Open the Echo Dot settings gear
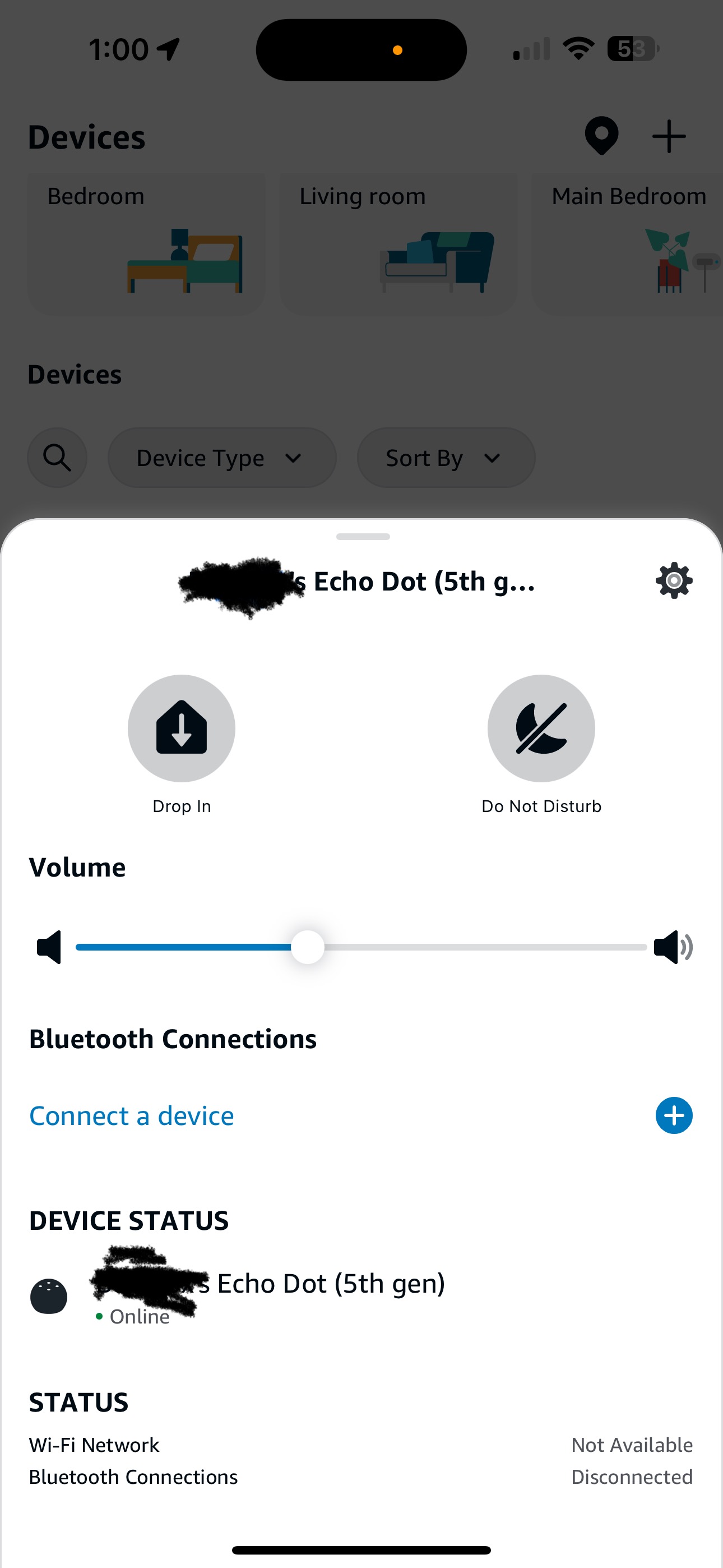The height and width of the screenshot is (1568, 723). point(674,580)
